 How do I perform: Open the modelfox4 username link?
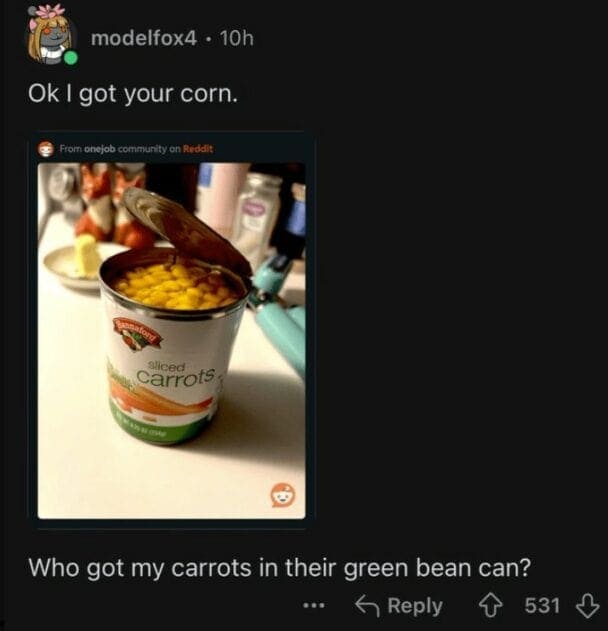coord(143,38)
